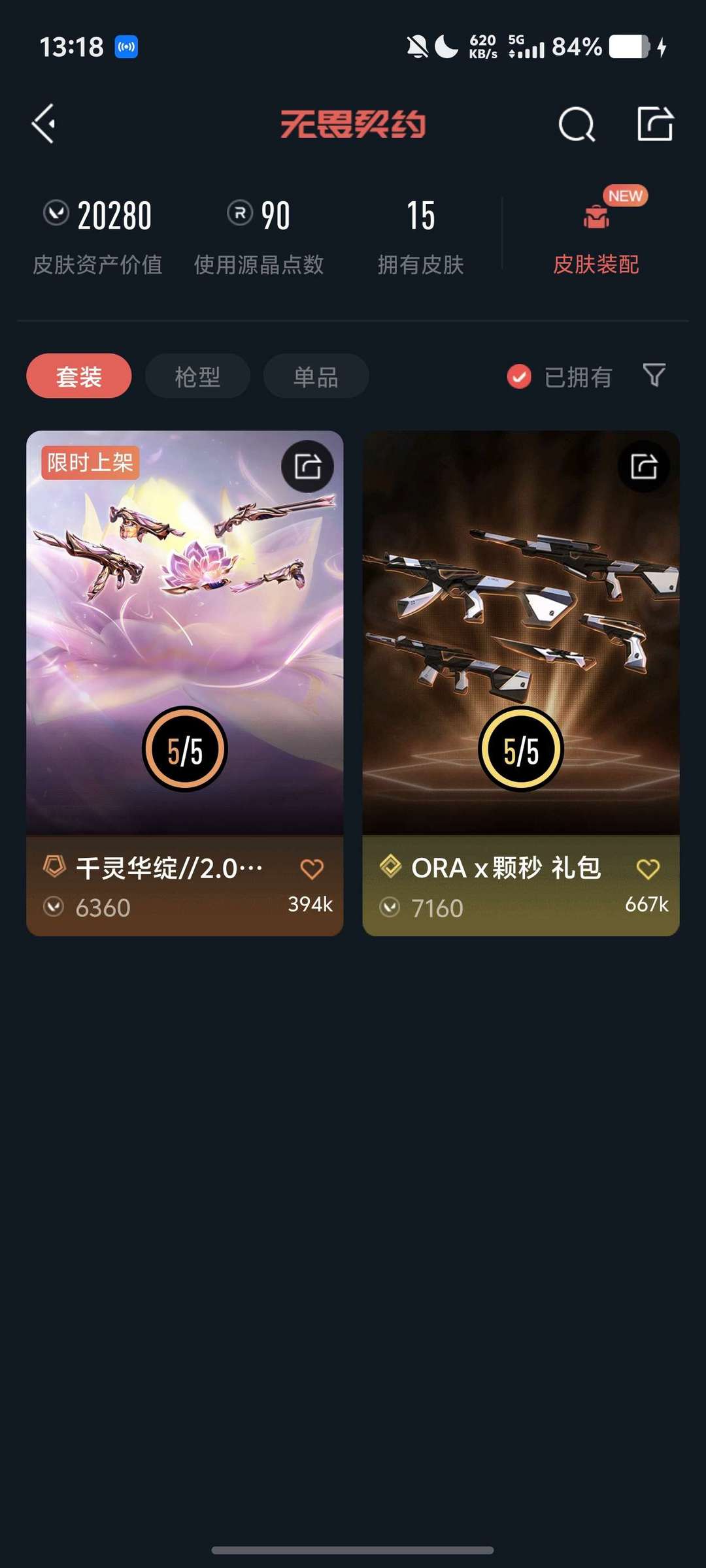706x1568 pixels.
Task: Switch to the 单品 tab
Action: (316, 376)
